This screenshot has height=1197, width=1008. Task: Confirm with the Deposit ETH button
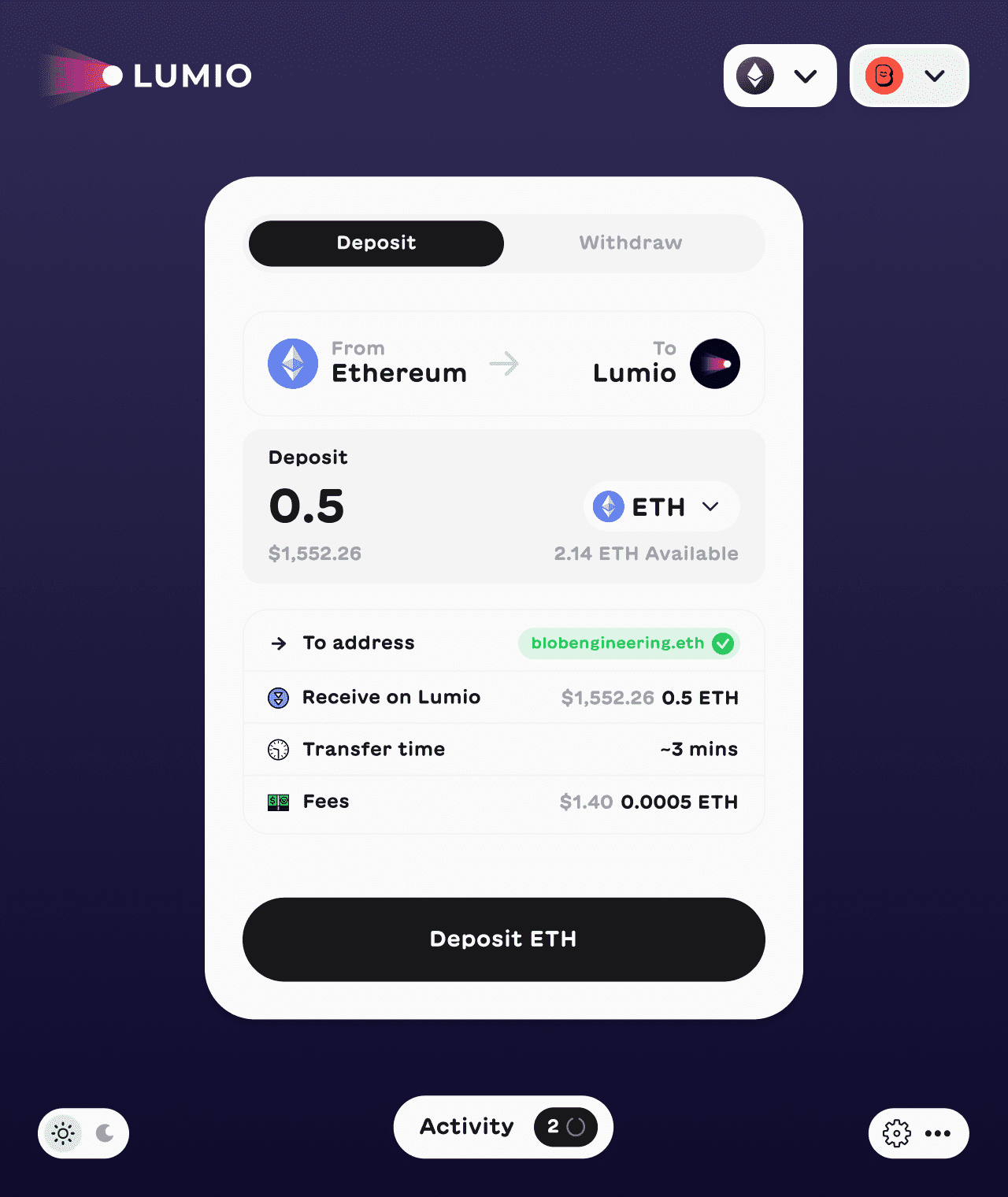tap(504, 939)
